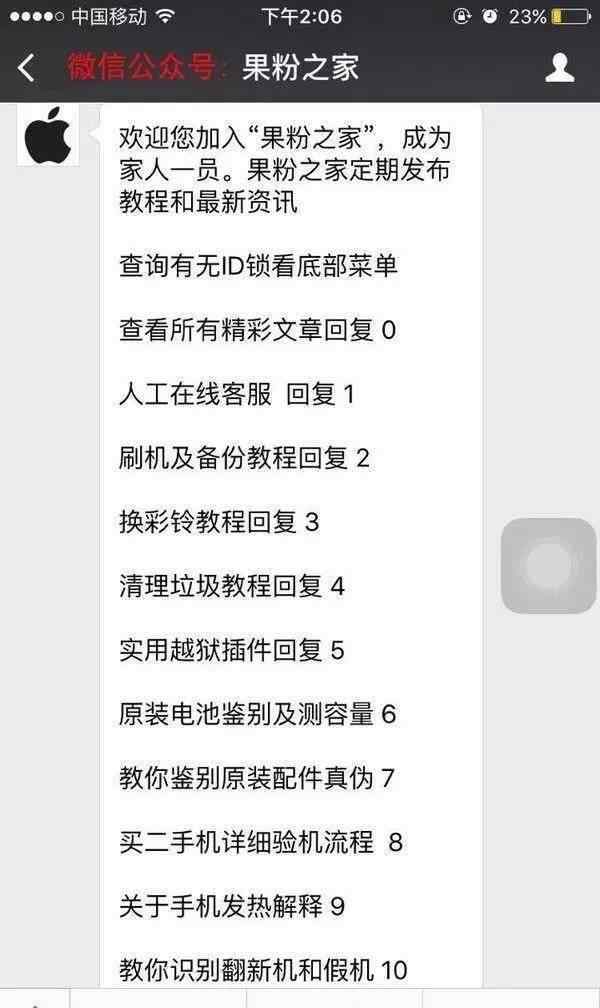600x1008 pixels.
Task: Open the account profile icon
Action: 559,68
